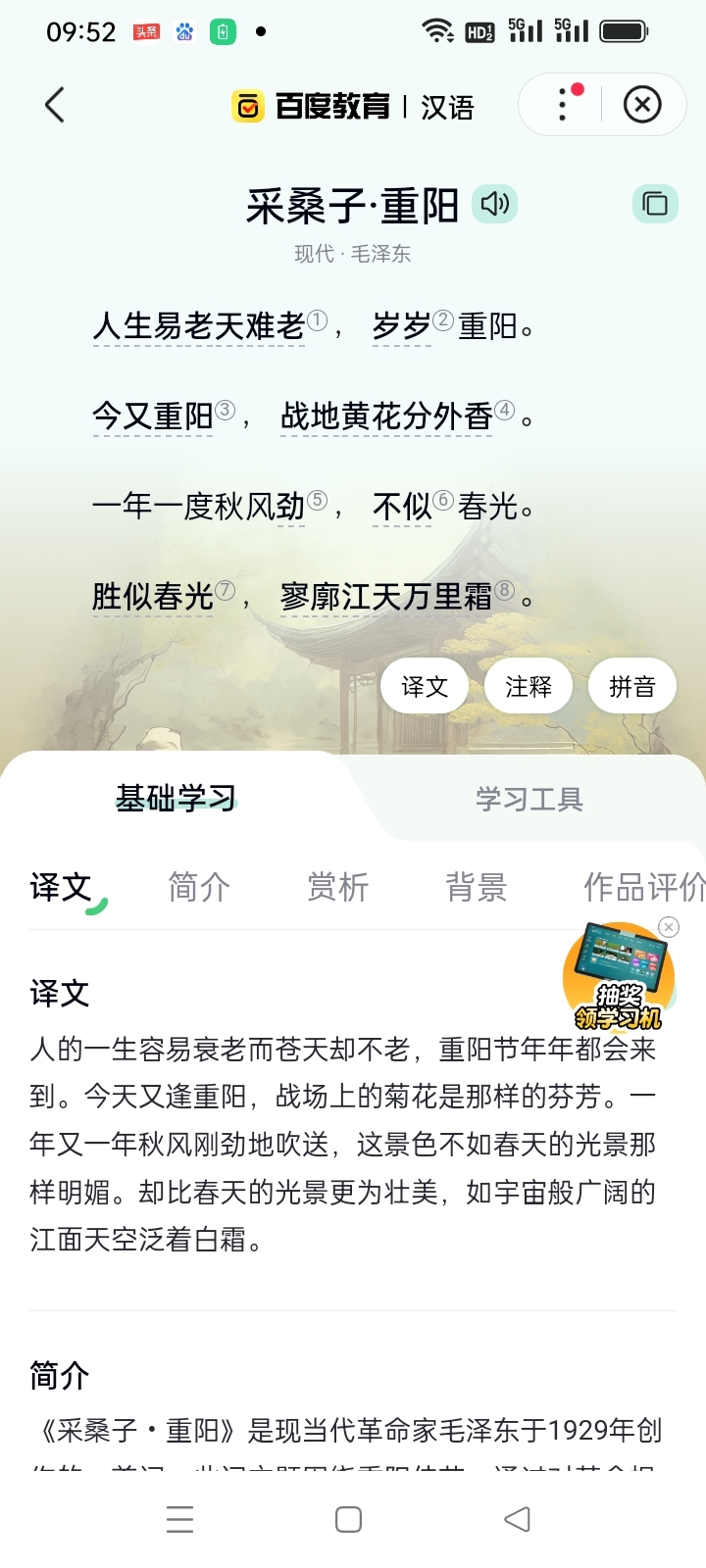The width and height of the screenshot is (706, 1568).
Task: Copy the poem text
Action: (654, 204)
